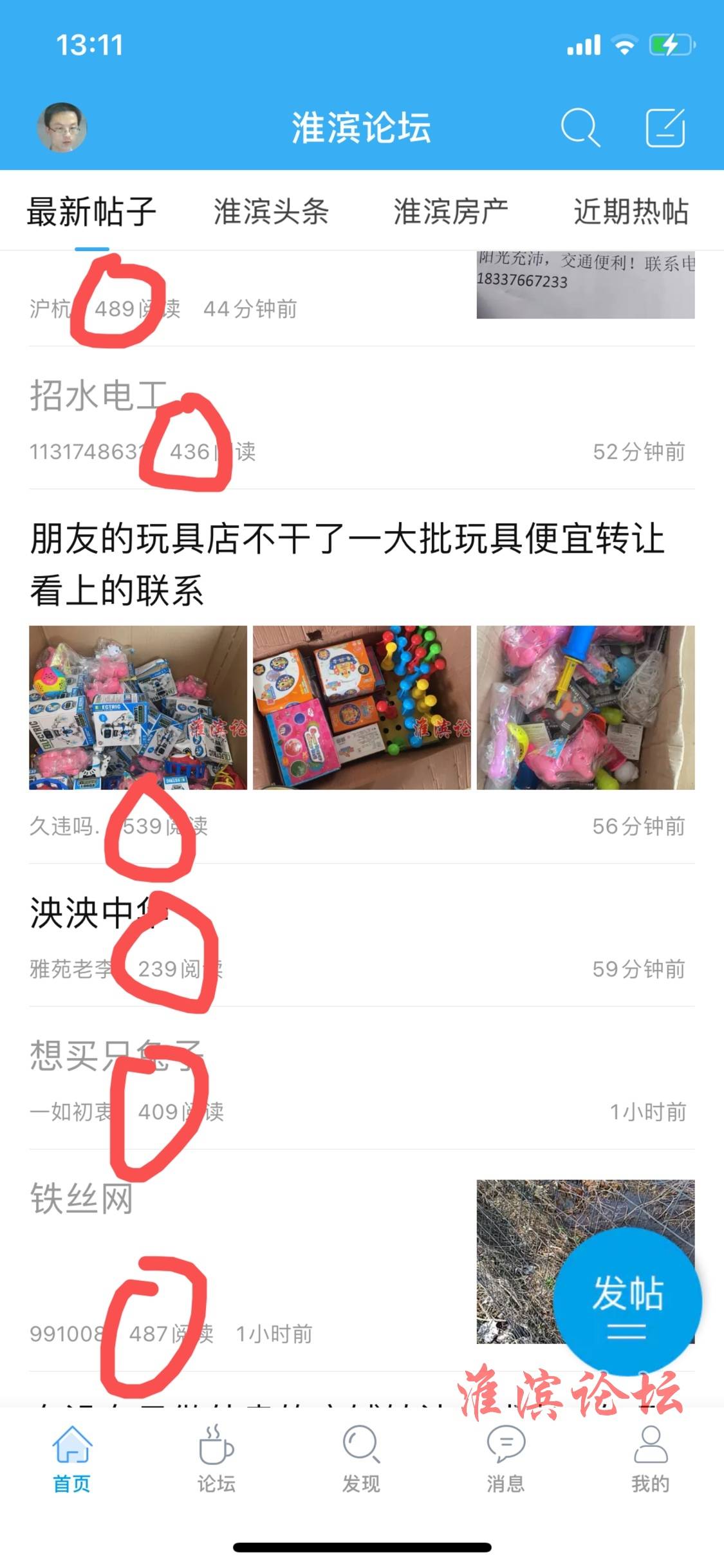View the first toy box photo

pos(138,707)
